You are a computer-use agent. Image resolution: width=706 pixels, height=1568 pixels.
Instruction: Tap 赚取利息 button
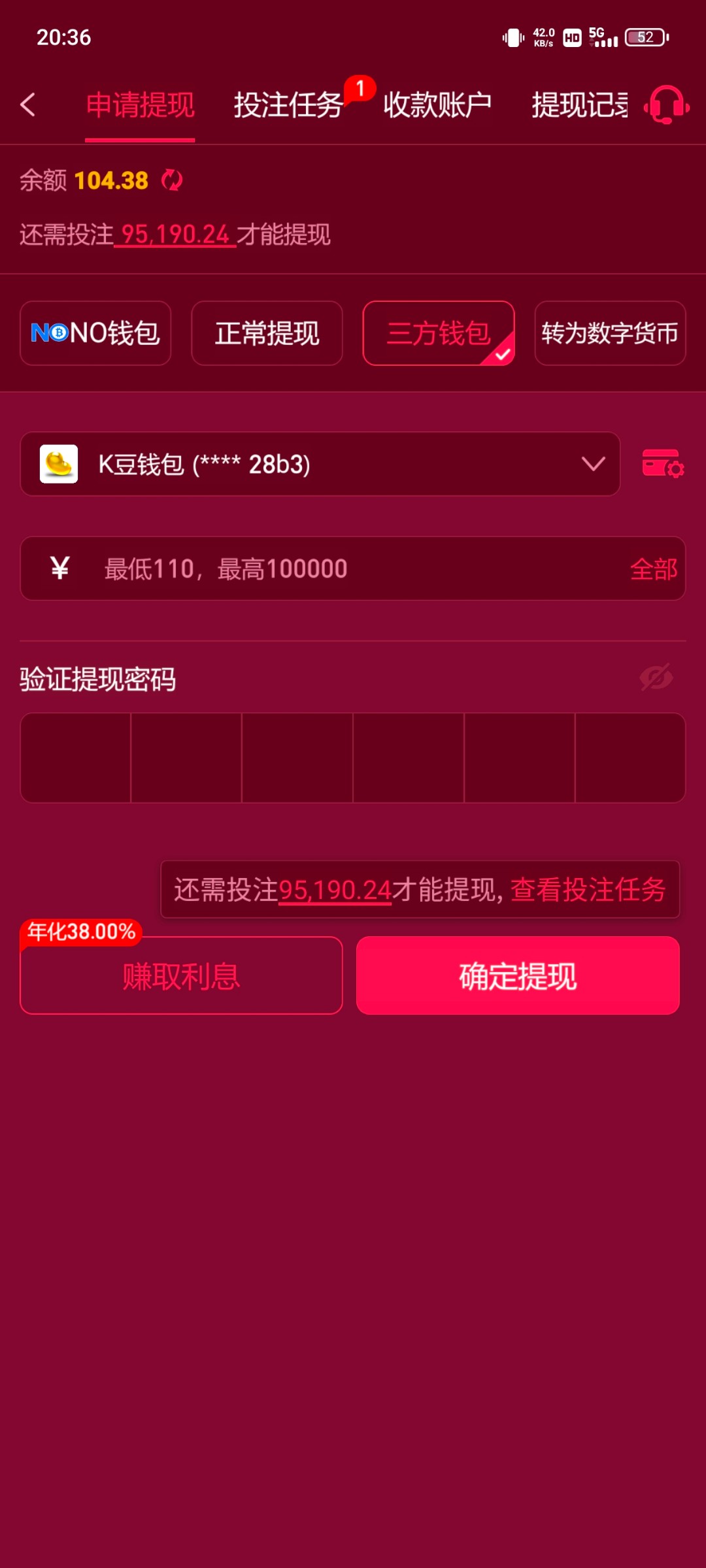[x=181, y=976]
